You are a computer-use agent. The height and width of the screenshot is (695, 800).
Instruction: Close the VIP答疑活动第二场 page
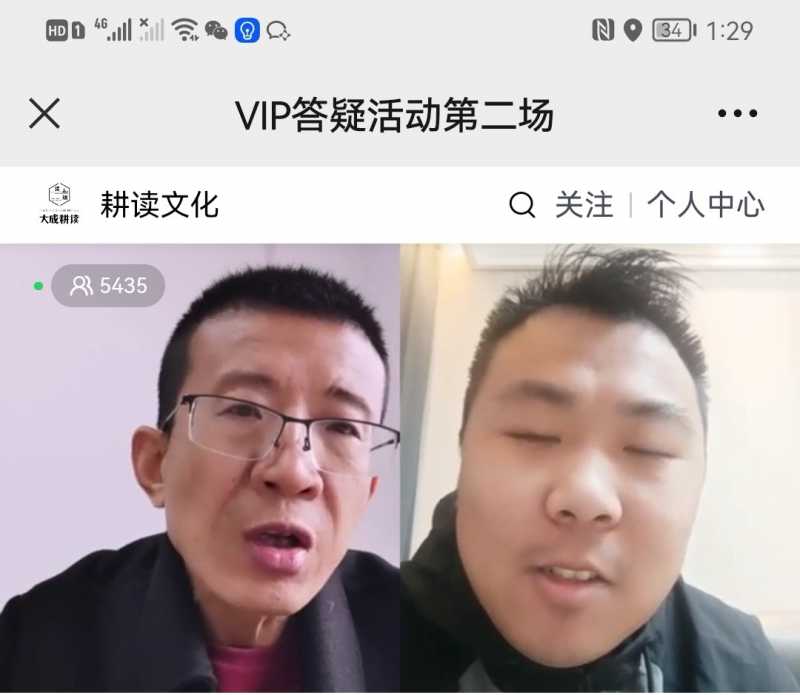pos(44,114)
